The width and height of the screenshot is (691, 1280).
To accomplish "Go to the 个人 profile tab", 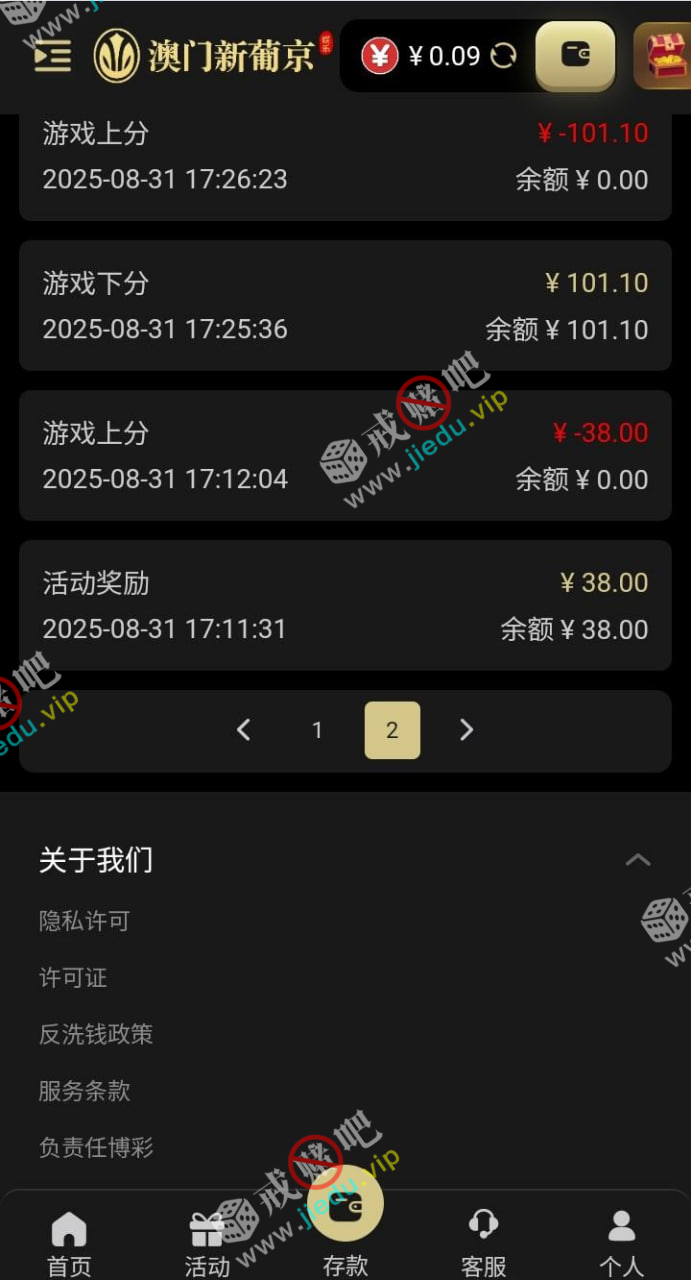I will [x=621, y=1242].
